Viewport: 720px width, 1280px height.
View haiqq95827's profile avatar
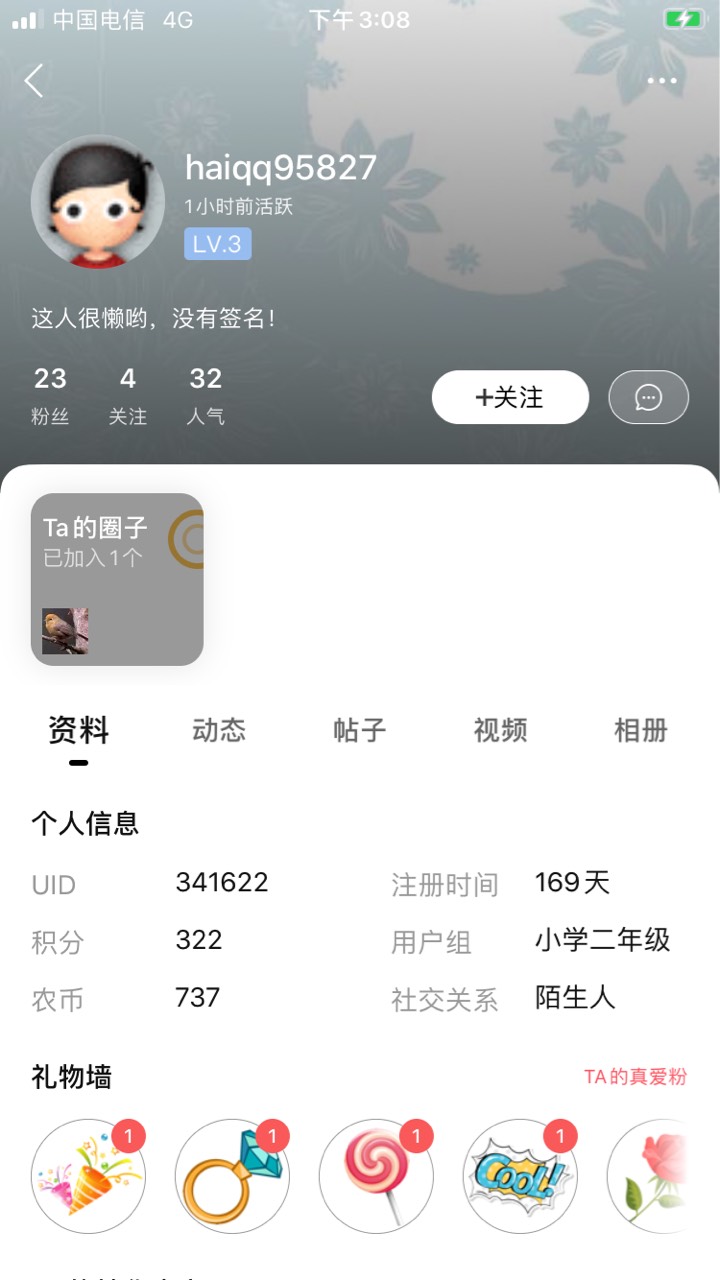click(x=98, y=201)
